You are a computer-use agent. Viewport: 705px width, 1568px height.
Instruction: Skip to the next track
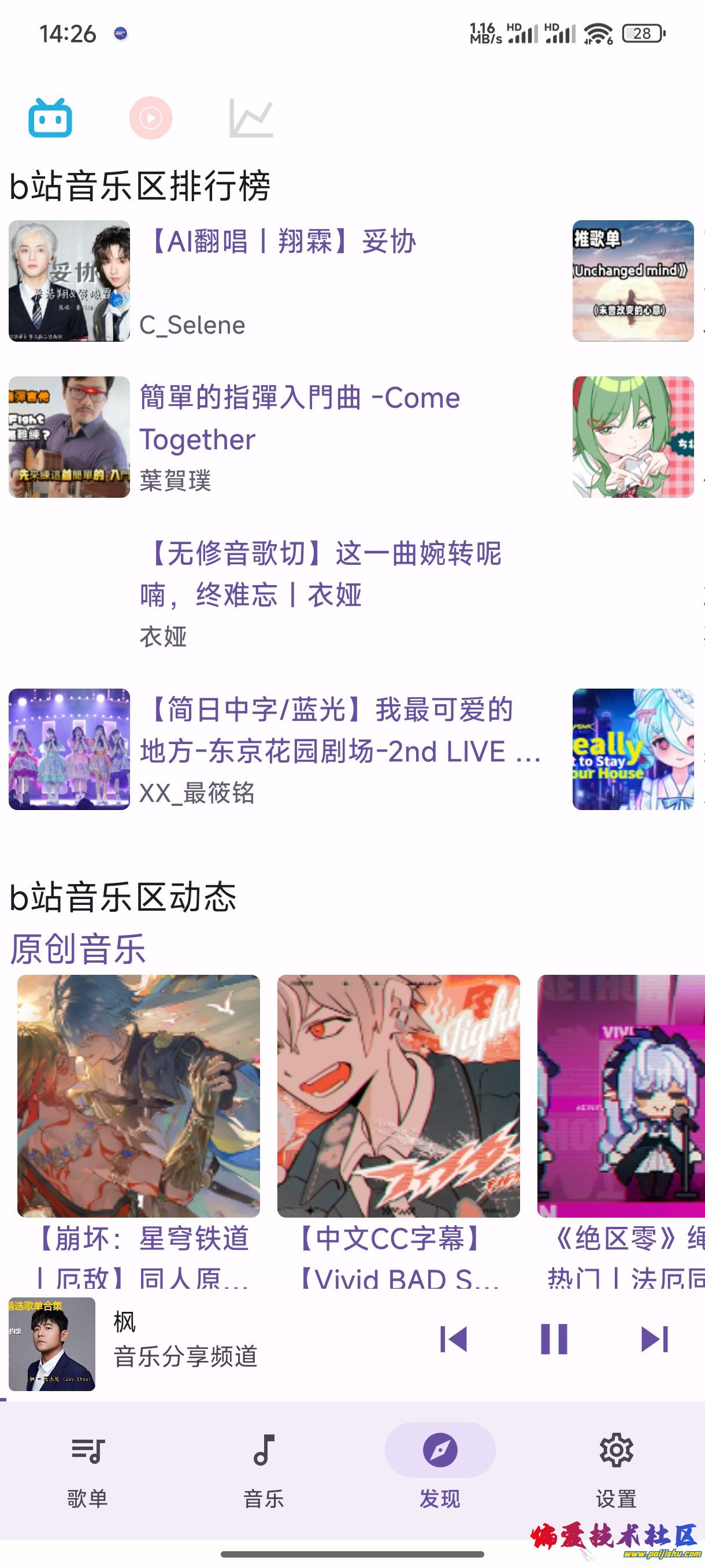(x=655, y=1339)
